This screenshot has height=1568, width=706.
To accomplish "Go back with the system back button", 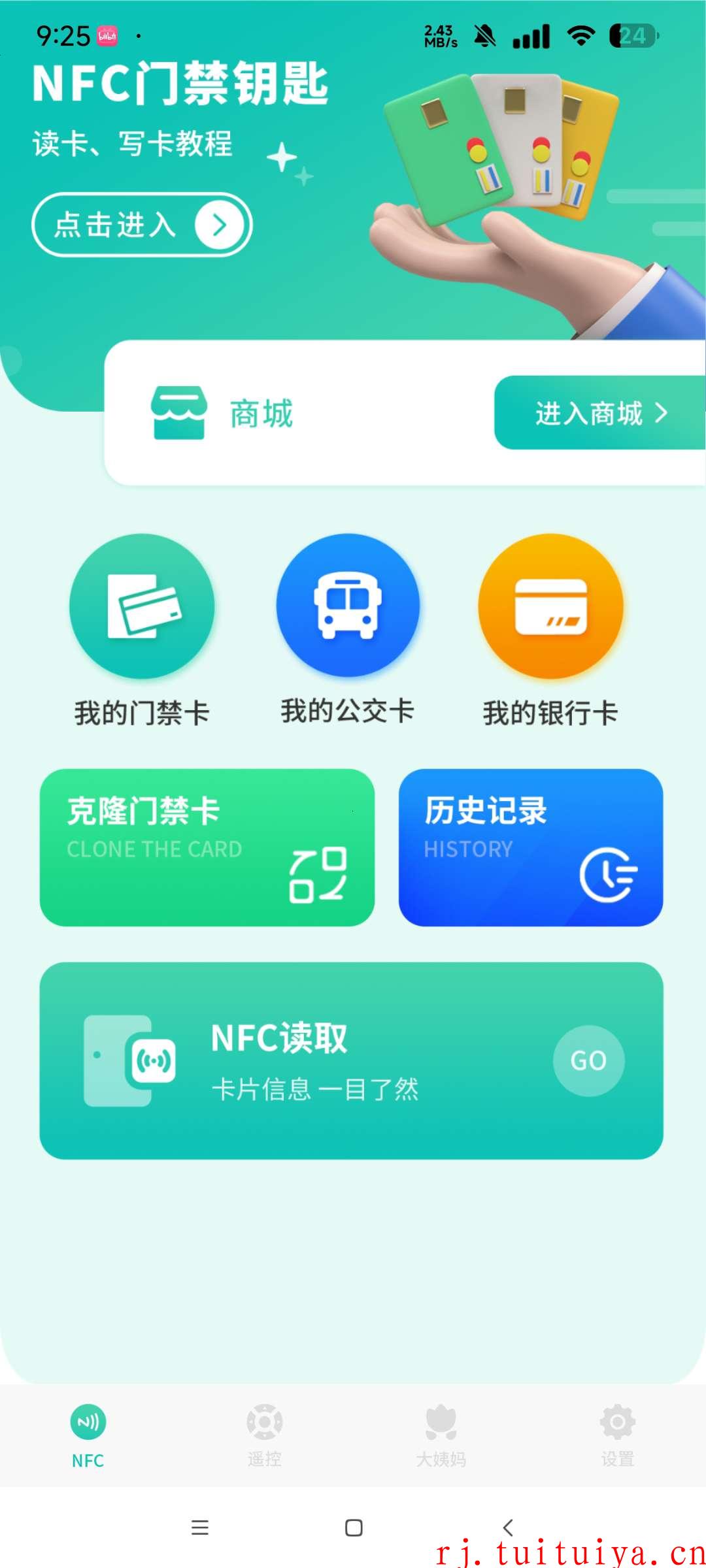I will pyautogui.click(x=508, y=1527).
